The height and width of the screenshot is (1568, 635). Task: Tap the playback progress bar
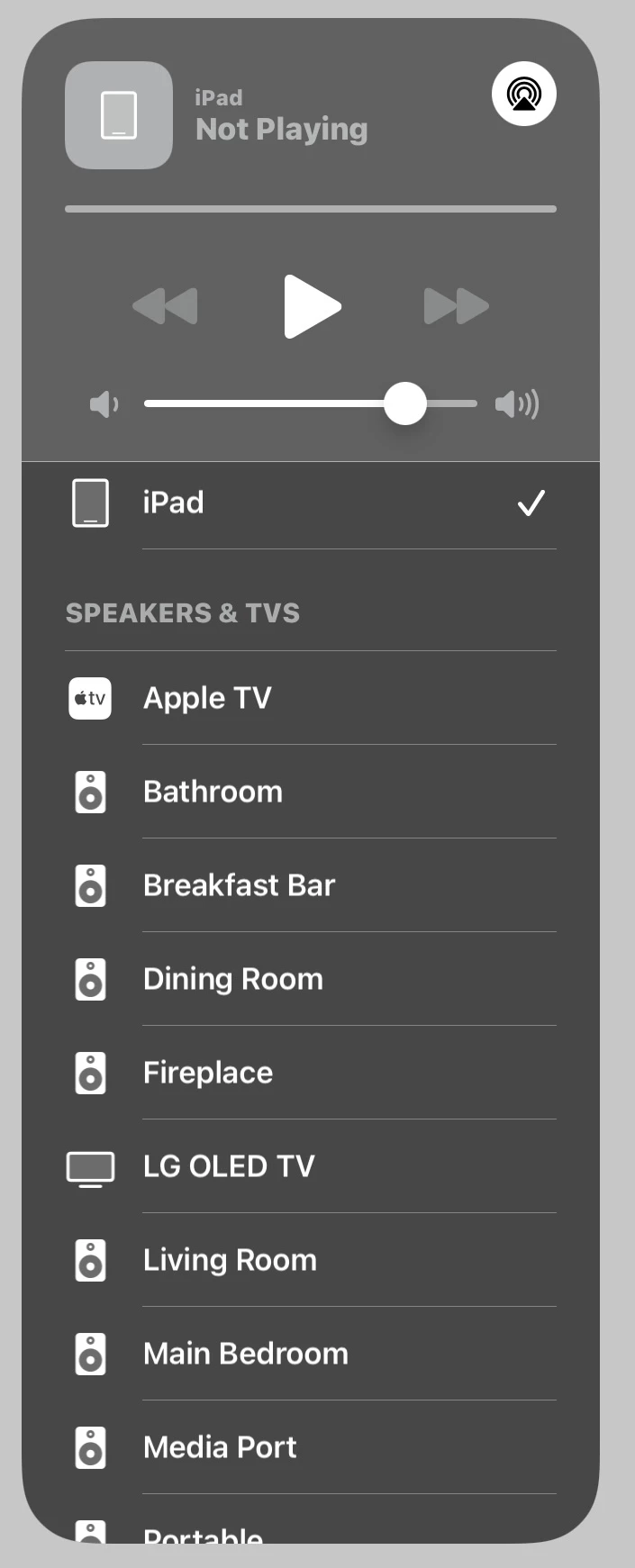[x=310, y=209]
